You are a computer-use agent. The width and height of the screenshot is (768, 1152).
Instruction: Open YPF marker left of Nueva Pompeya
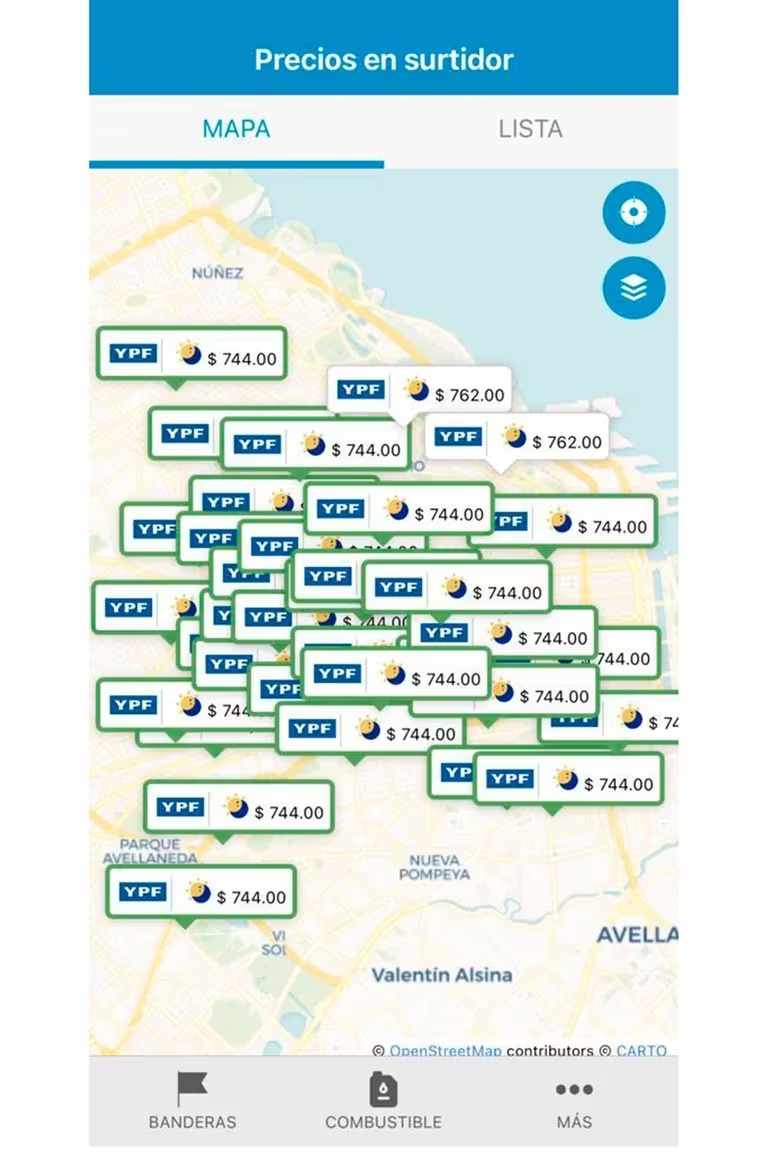(x=200, y=892)
